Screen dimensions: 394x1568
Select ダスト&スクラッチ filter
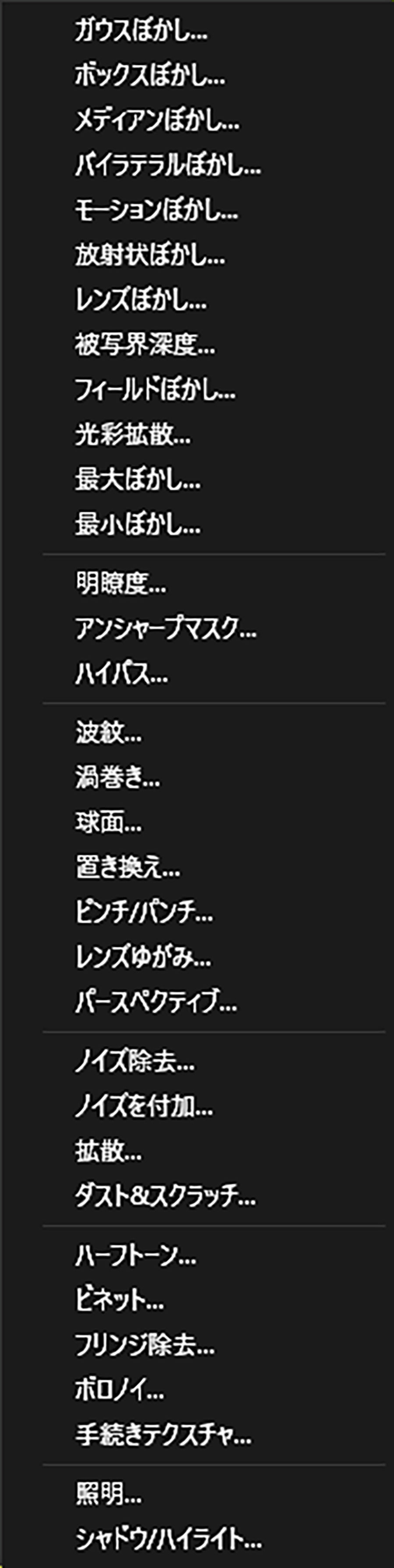coord(165,1197)
